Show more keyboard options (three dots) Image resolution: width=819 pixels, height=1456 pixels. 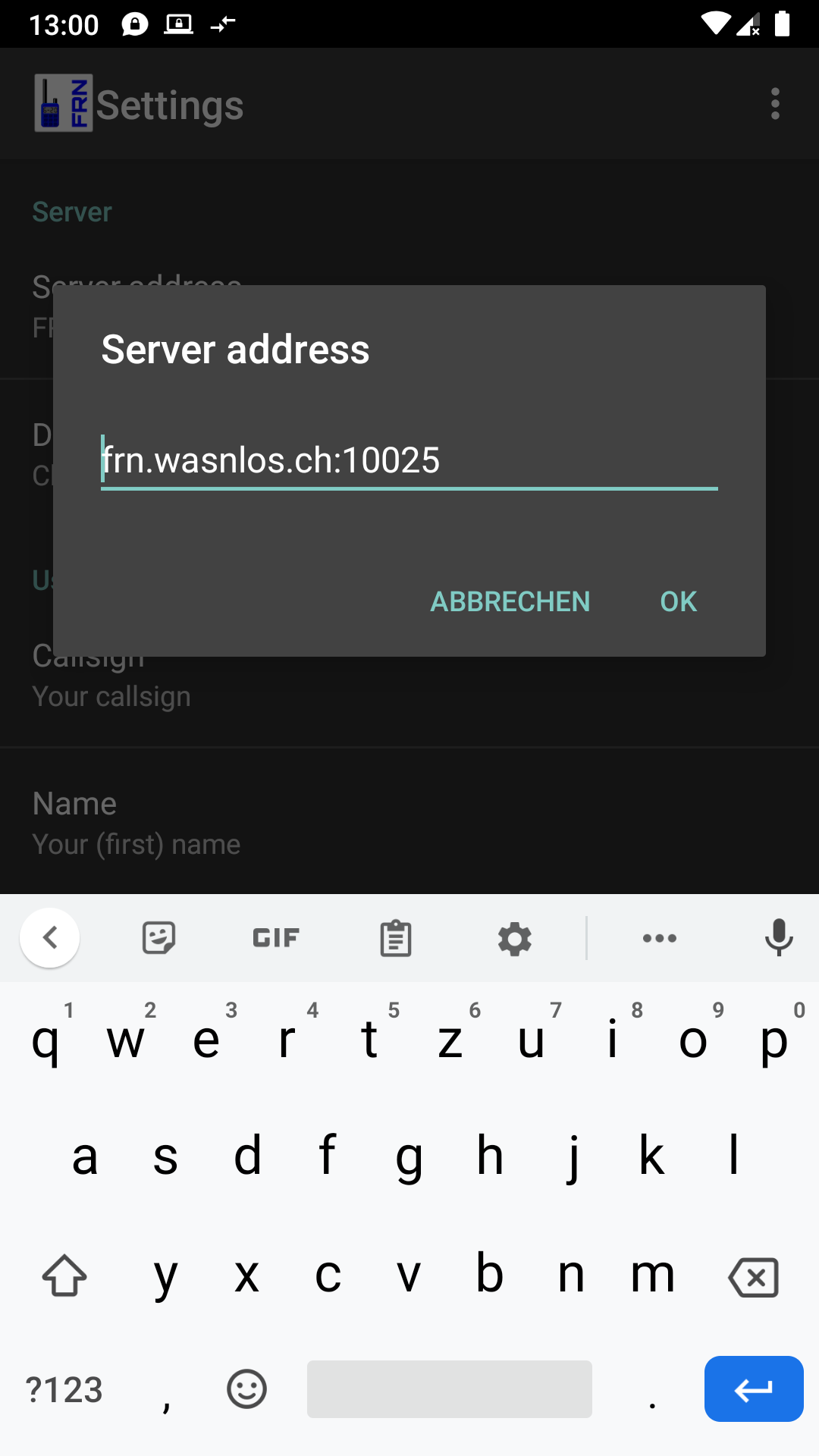(660, 938)
